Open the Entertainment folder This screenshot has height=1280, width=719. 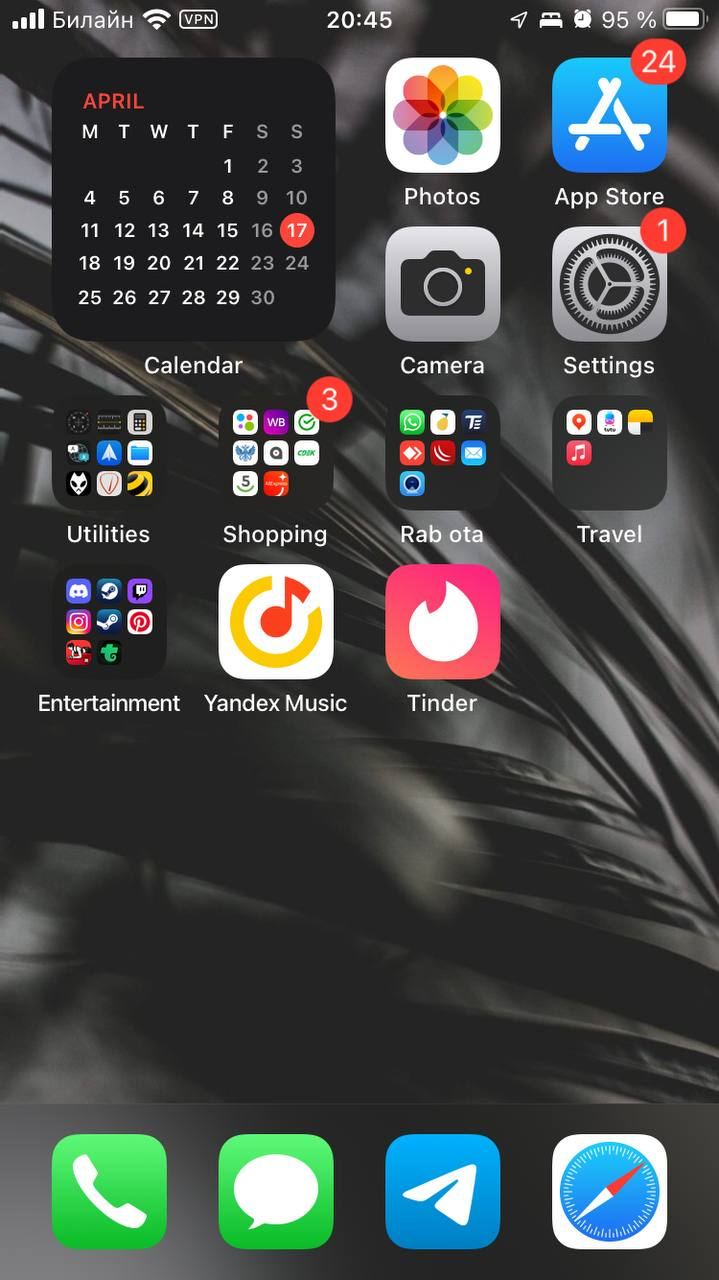109,622
